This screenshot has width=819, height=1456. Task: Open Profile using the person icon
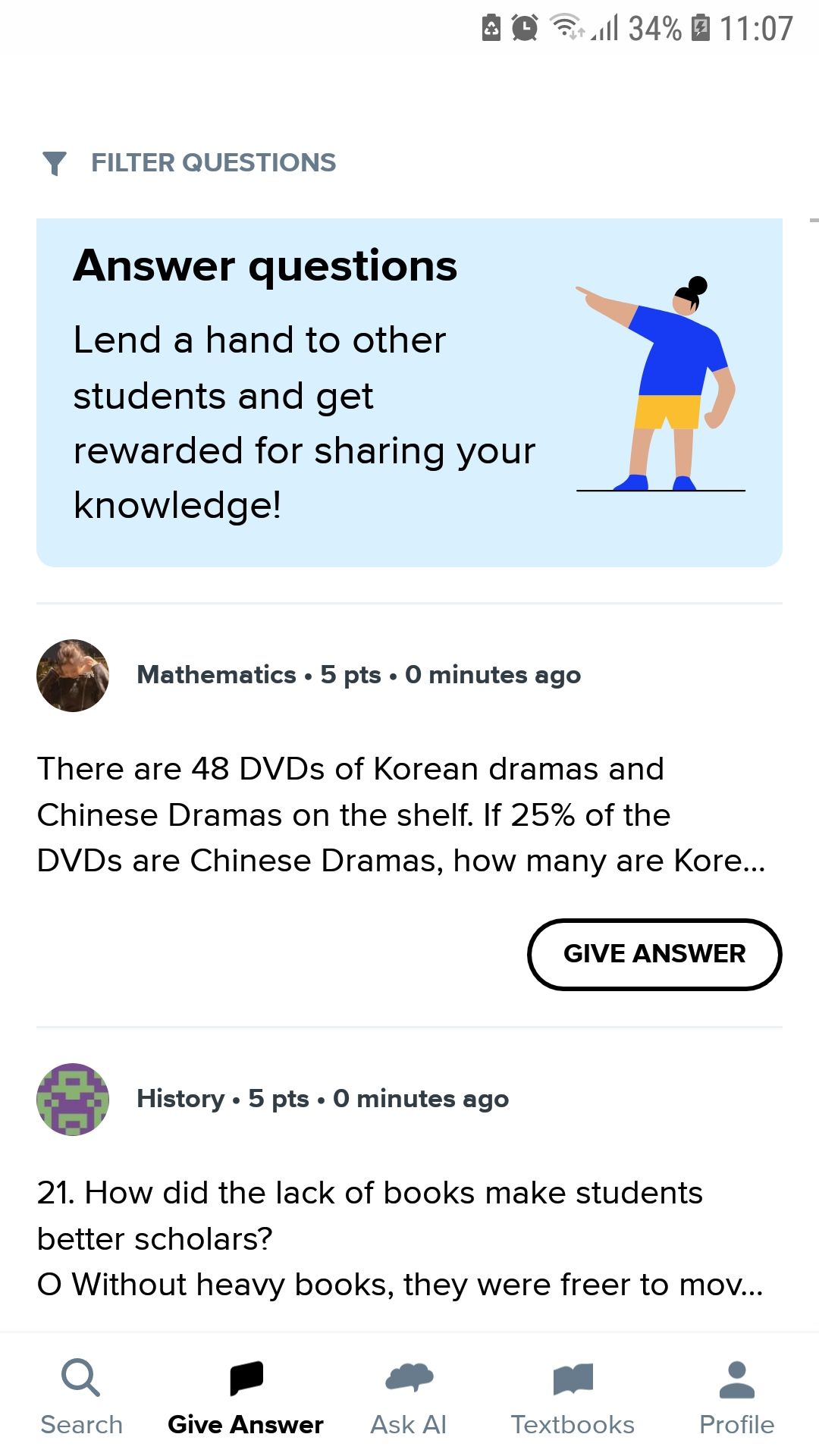[736, 1375]
